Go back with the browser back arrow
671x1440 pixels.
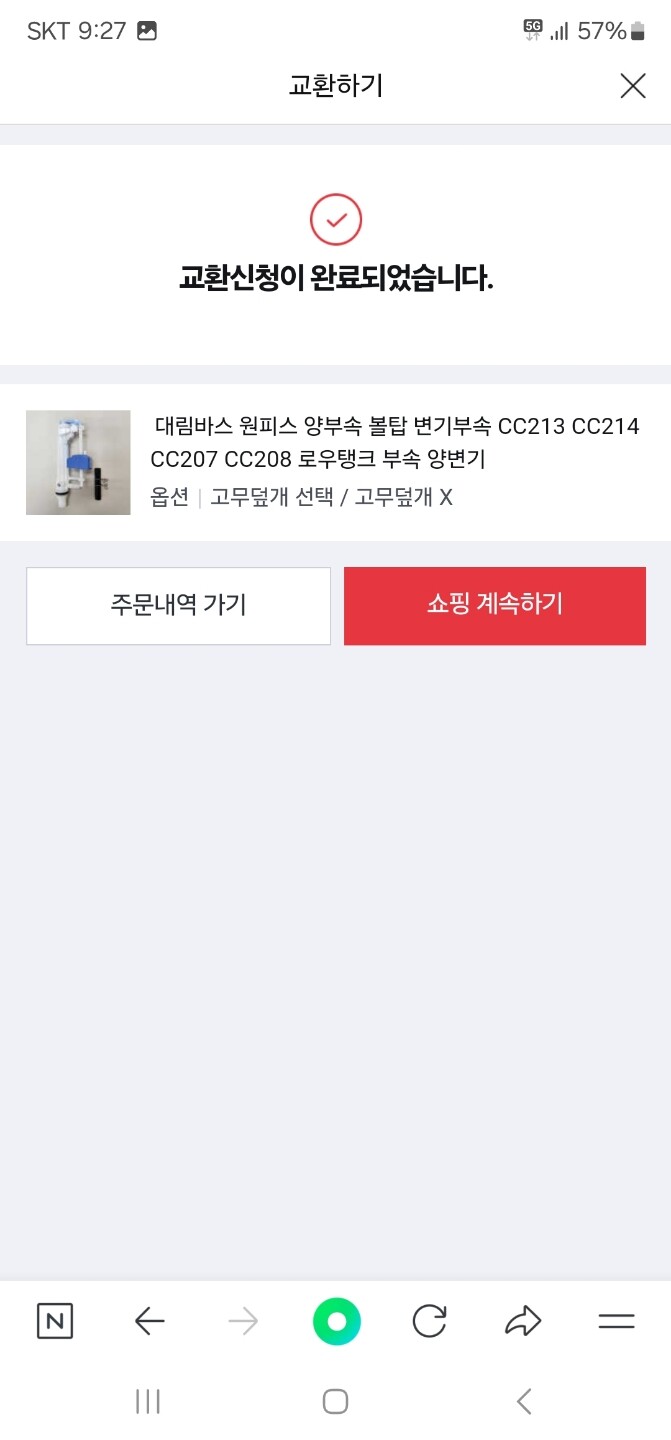tap(149, 1322)
